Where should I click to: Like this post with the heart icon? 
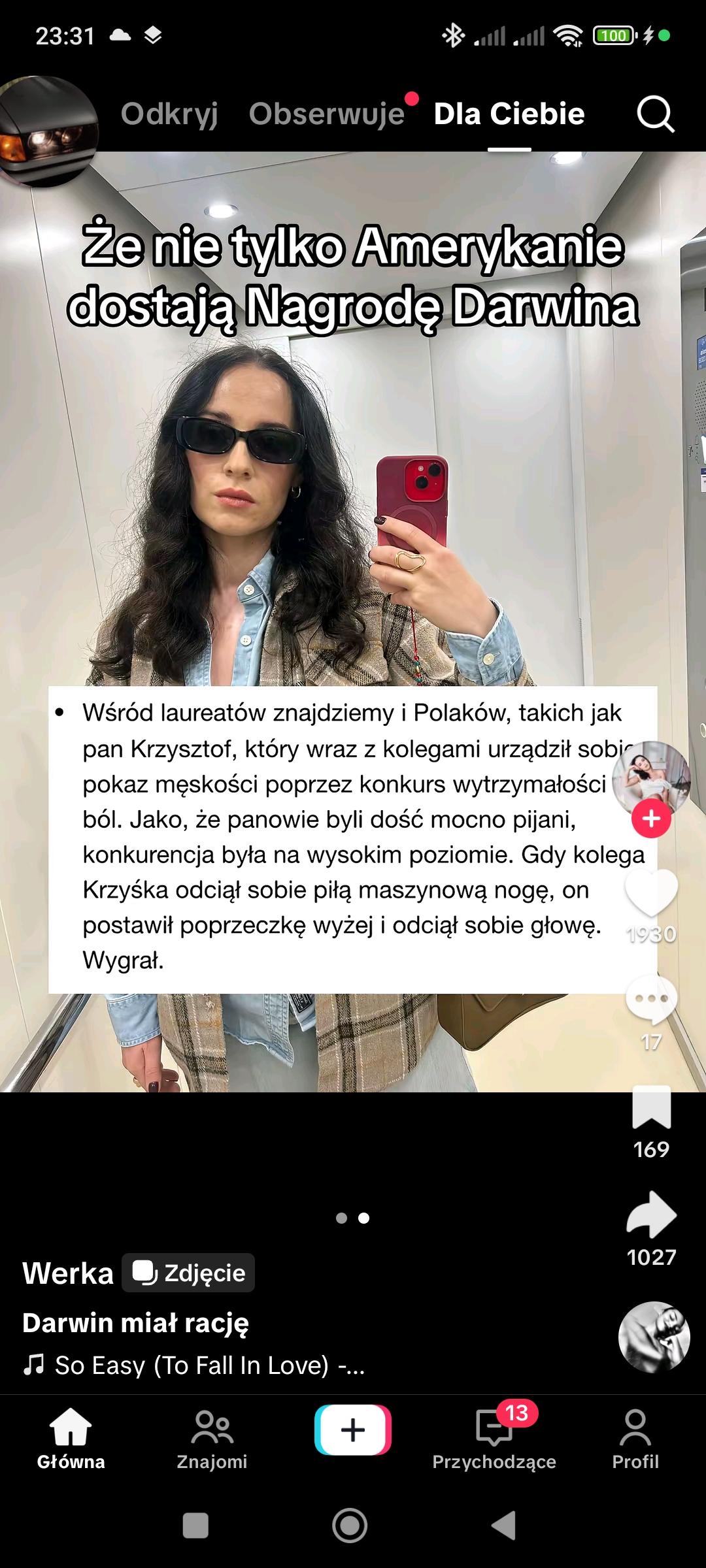[651, 893]
